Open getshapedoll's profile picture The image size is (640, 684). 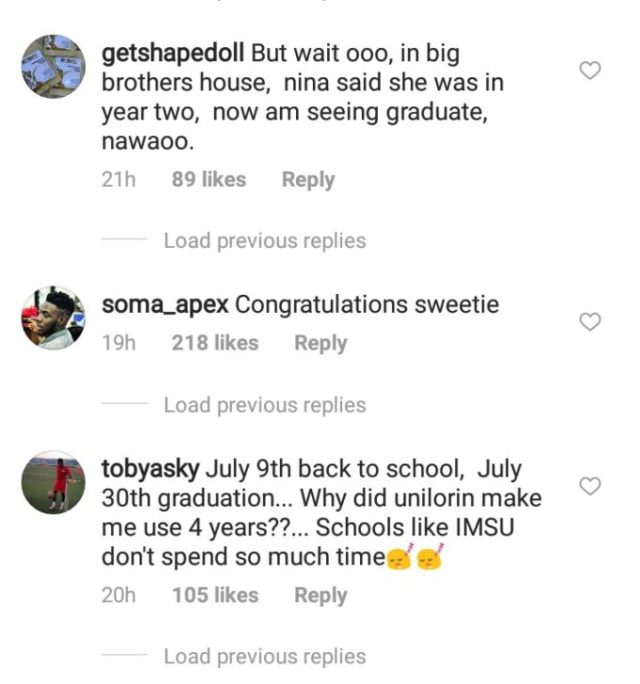coord(53,66)
